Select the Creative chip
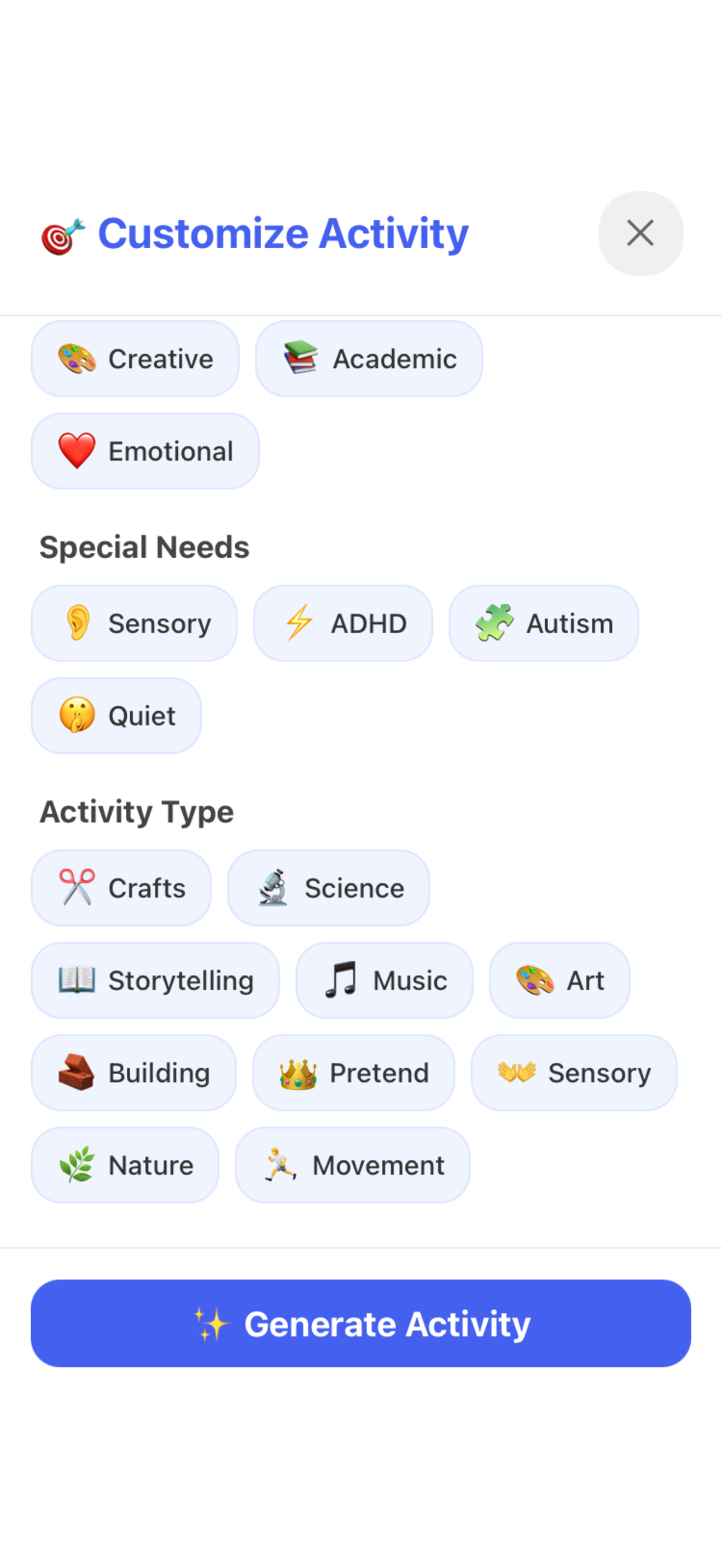Viewport: 722px width, 1568px height. coord(135,359)
